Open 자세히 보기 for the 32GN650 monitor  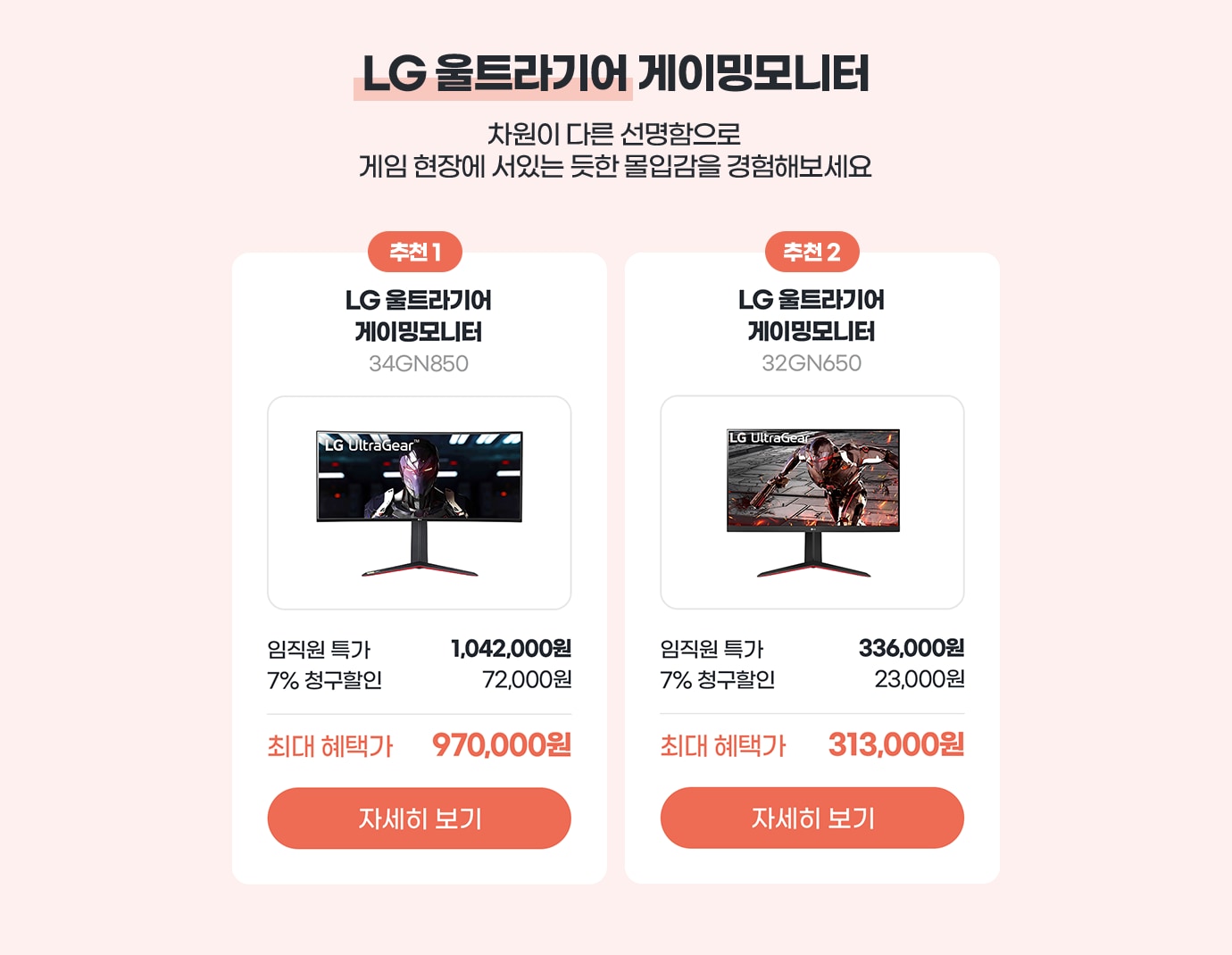click(x=812, y=818)
